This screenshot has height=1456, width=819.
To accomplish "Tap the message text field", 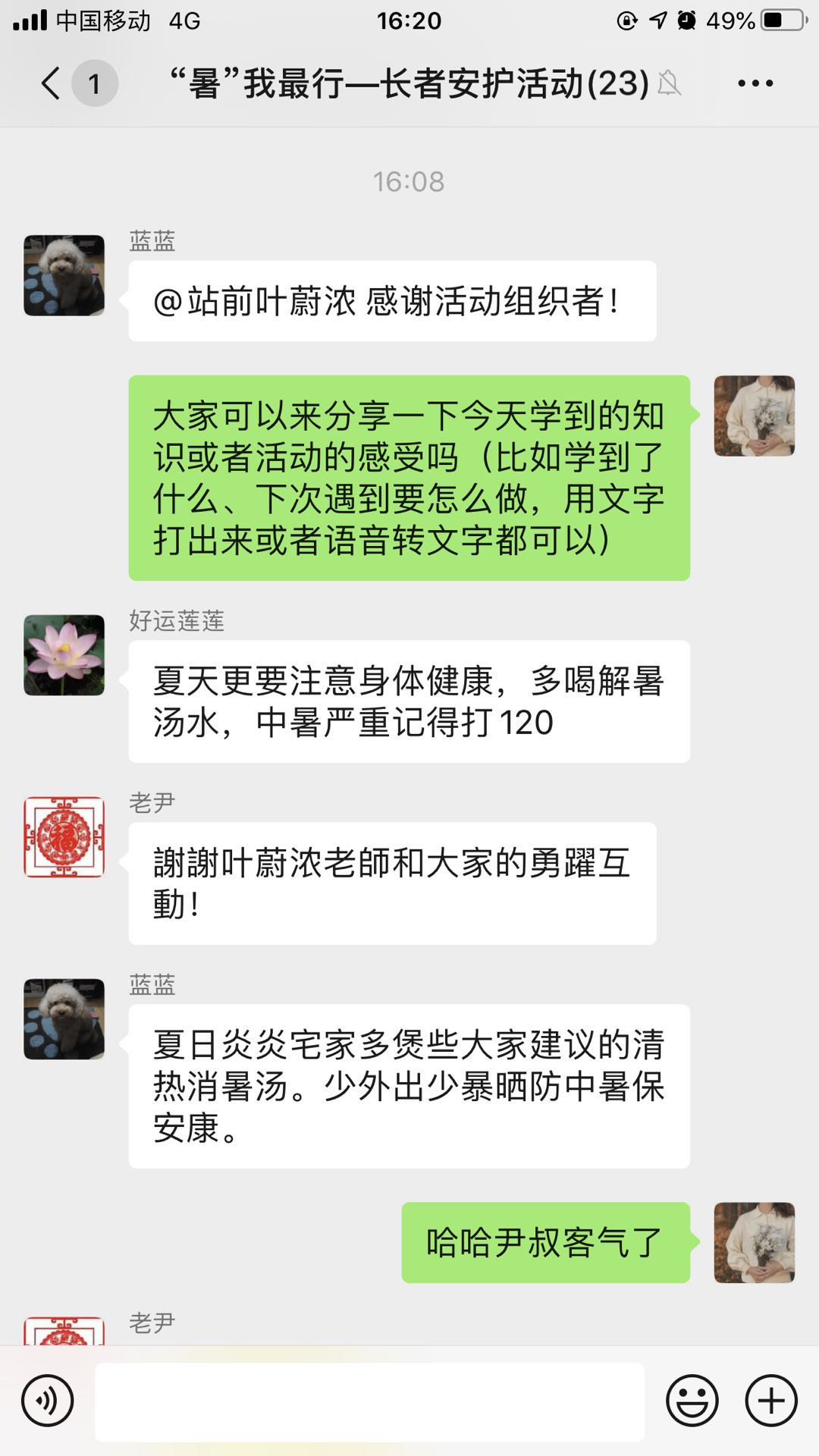I will [369, 1401].
